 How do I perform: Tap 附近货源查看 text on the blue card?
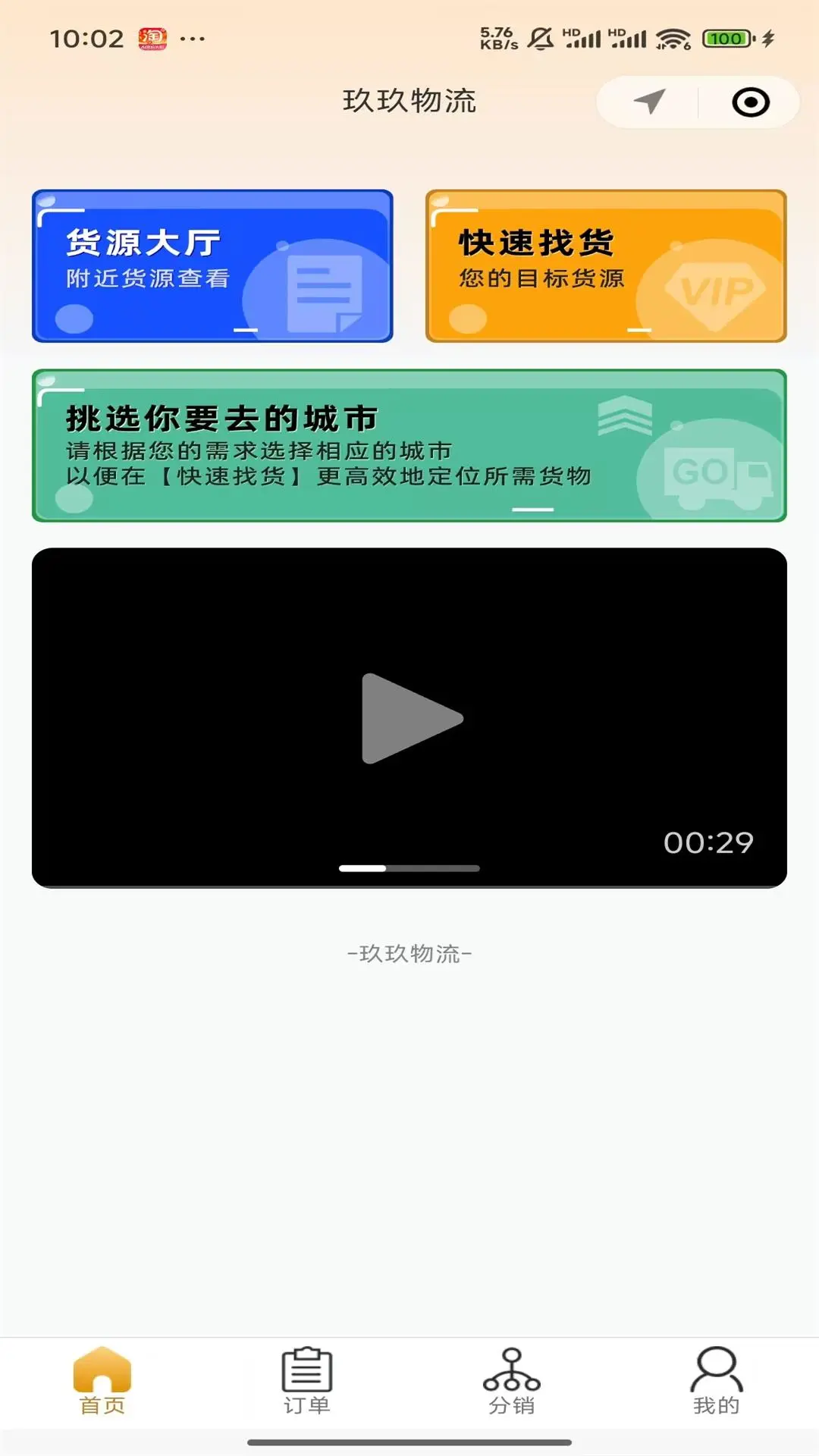(149, 278)
